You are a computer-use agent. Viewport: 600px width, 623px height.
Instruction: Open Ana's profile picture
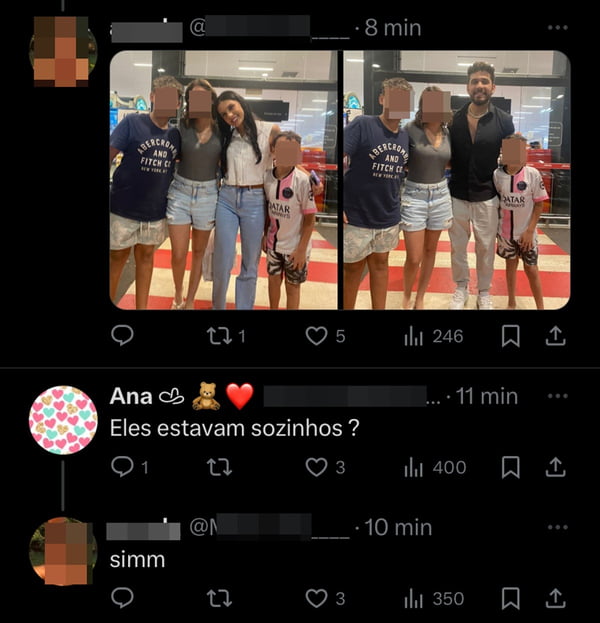(x=63, y=420)
